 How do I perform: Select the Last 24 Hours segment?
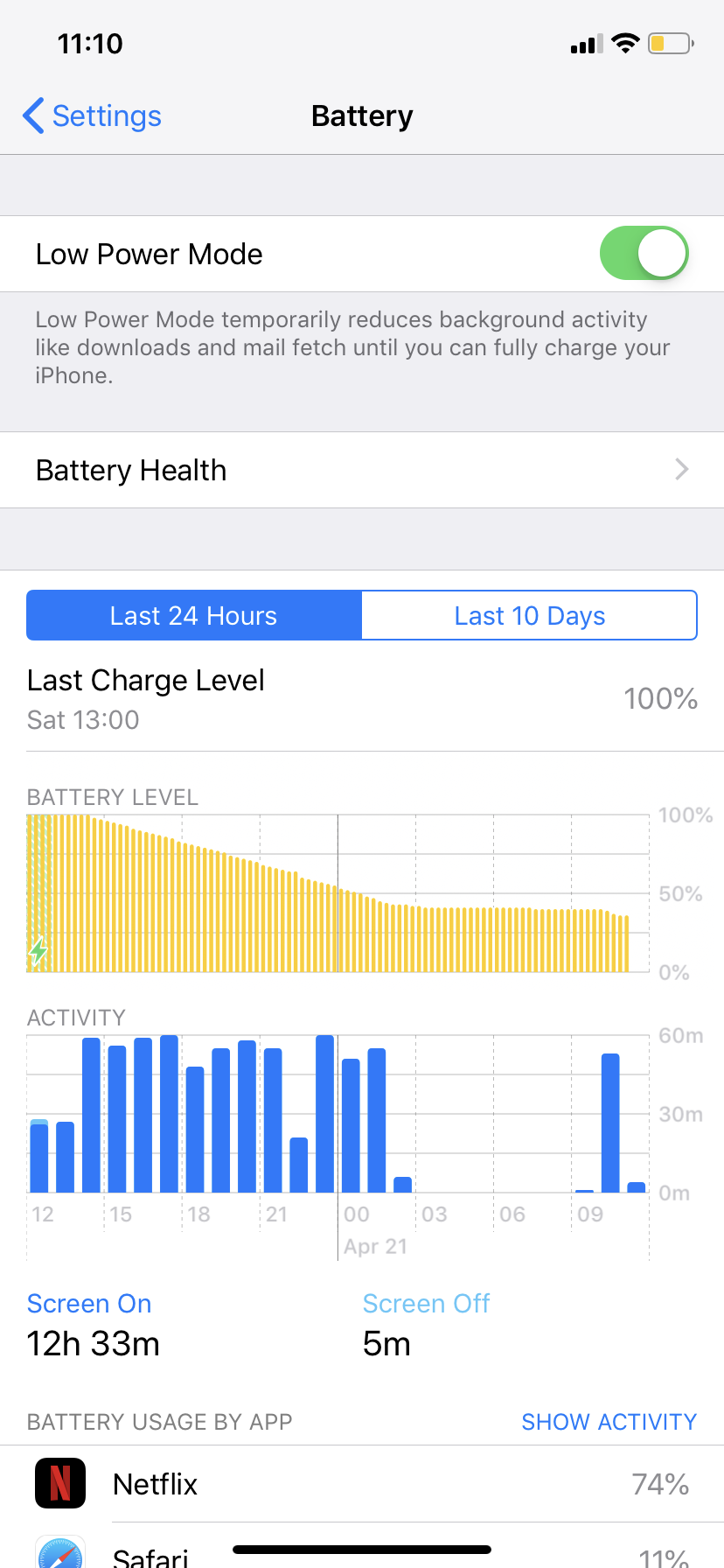[x=193, y=615]
